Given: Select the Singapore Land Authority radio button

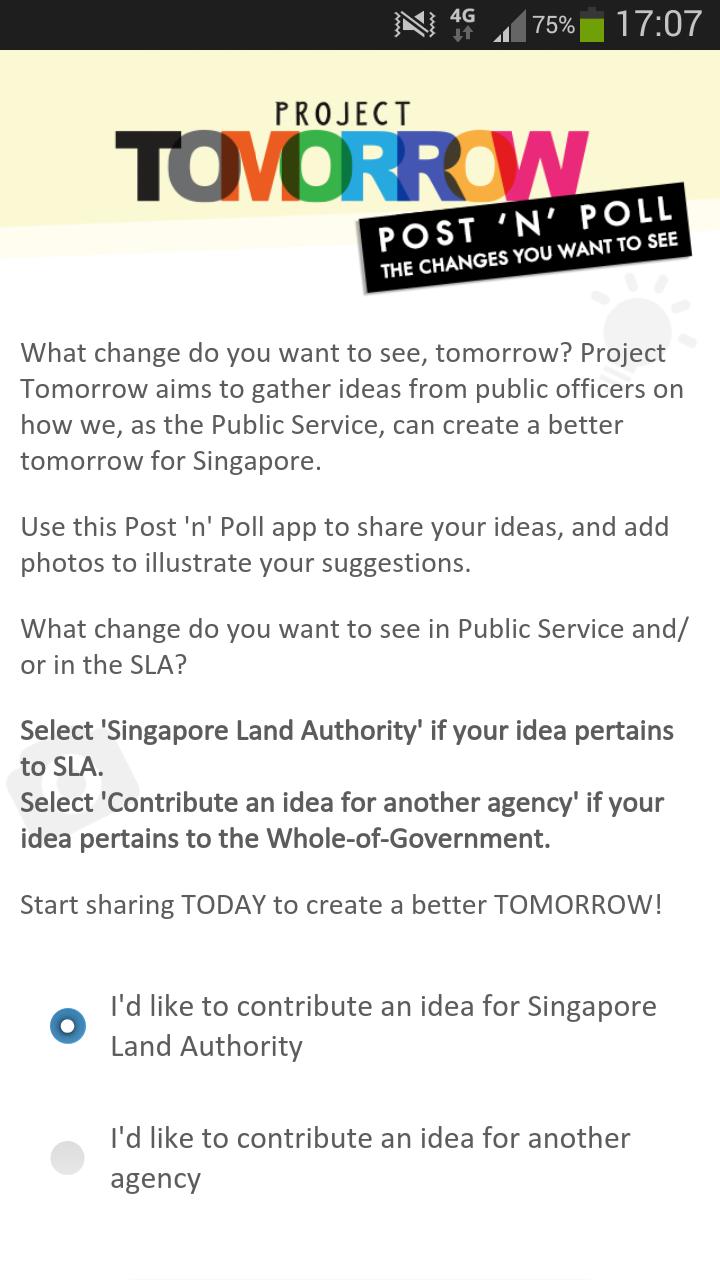Looking at the screenshot, I should point(67,1024).
